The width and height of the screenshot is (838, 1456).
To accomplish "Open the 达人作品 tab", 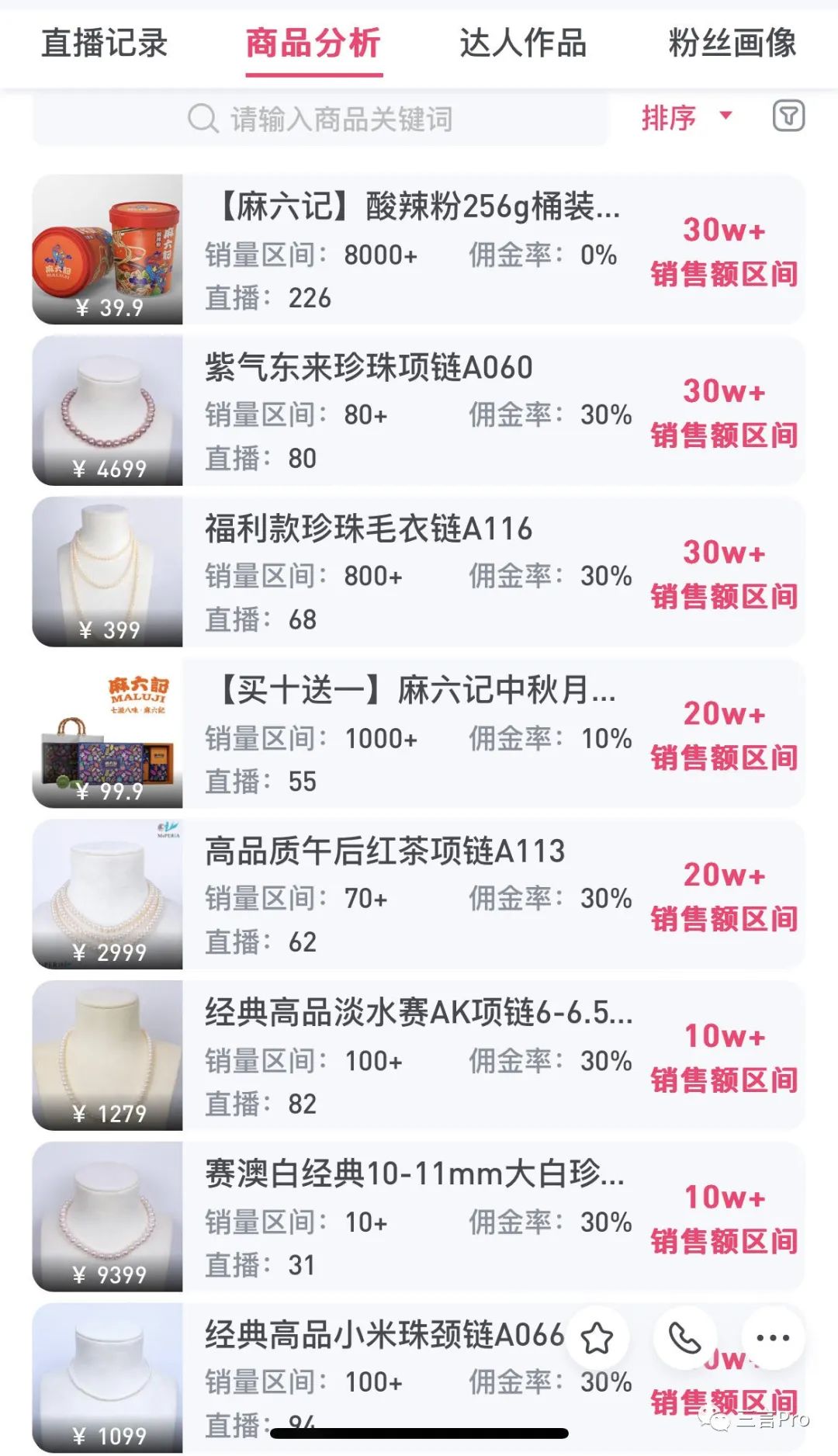I will coord(523,43).
